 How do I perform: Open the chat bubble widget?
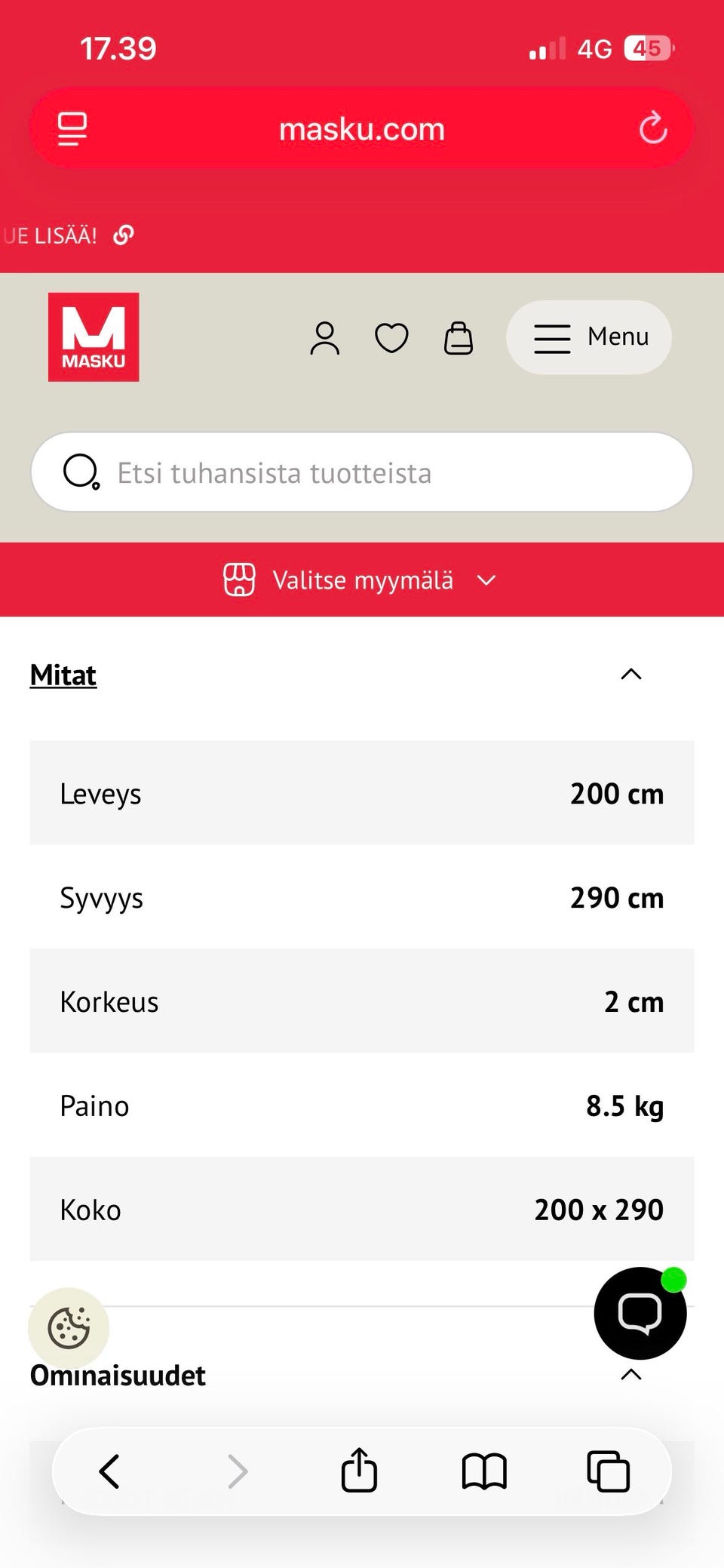(x=640, y=1313)
